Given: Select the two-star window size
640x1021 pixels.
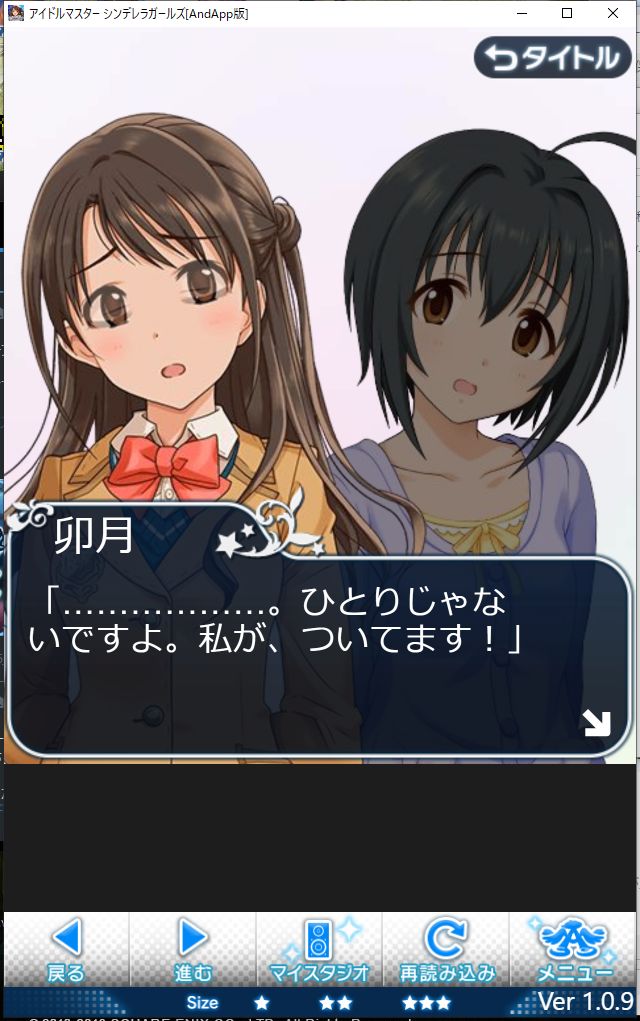Looking at the screenshot, I should [x=335, y=1002].
